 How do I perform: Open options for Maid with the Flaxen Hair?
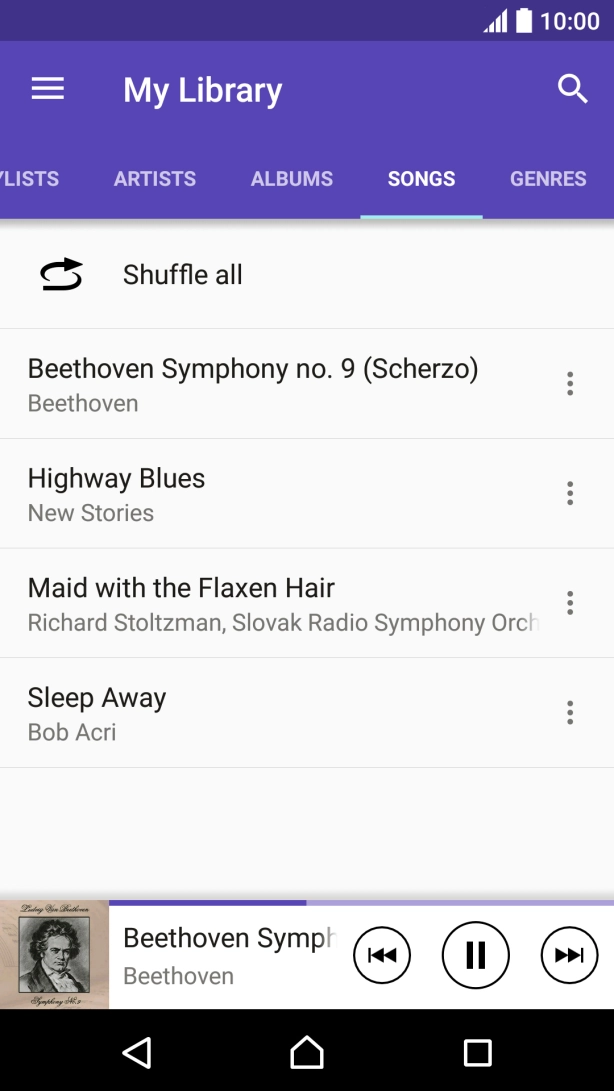pos(570,603)
